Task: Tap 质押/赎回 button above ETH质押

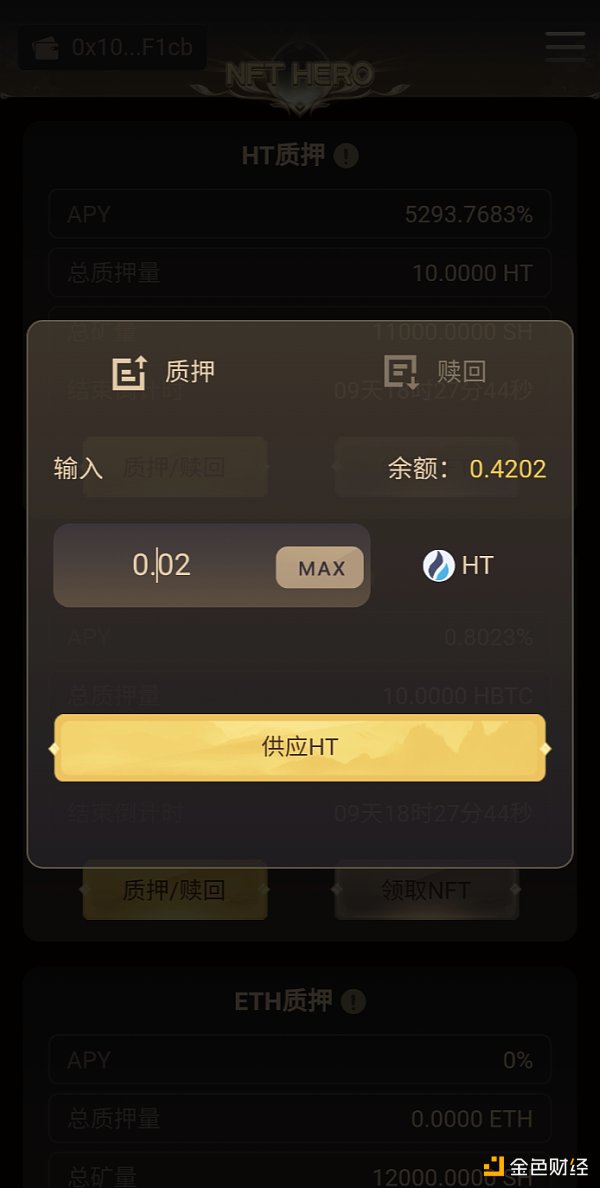Action: tap(174, 889)
